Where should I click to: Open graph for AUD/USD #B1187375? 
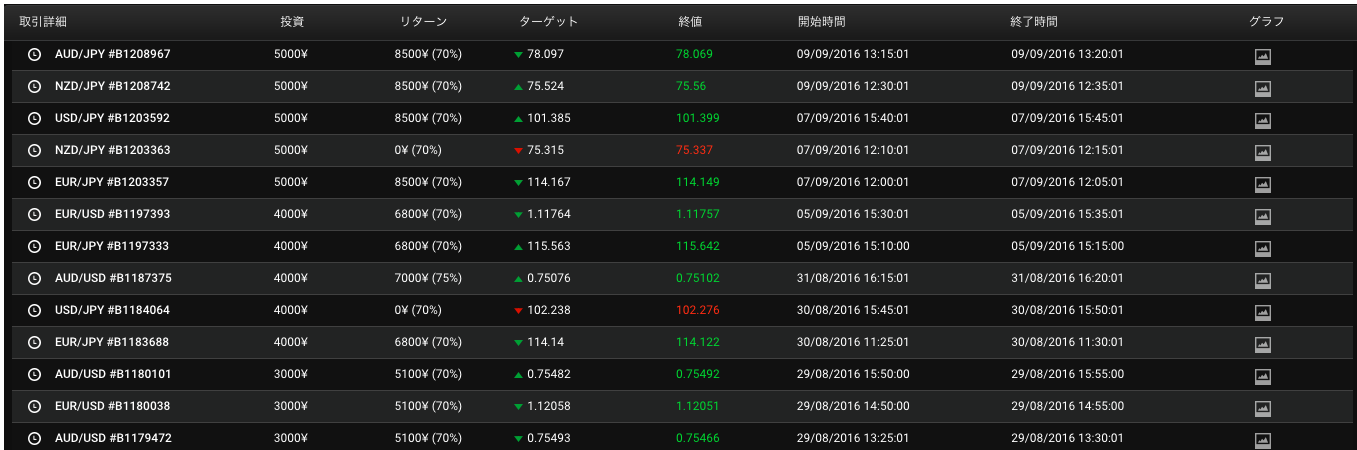[x=1262, y=281]
